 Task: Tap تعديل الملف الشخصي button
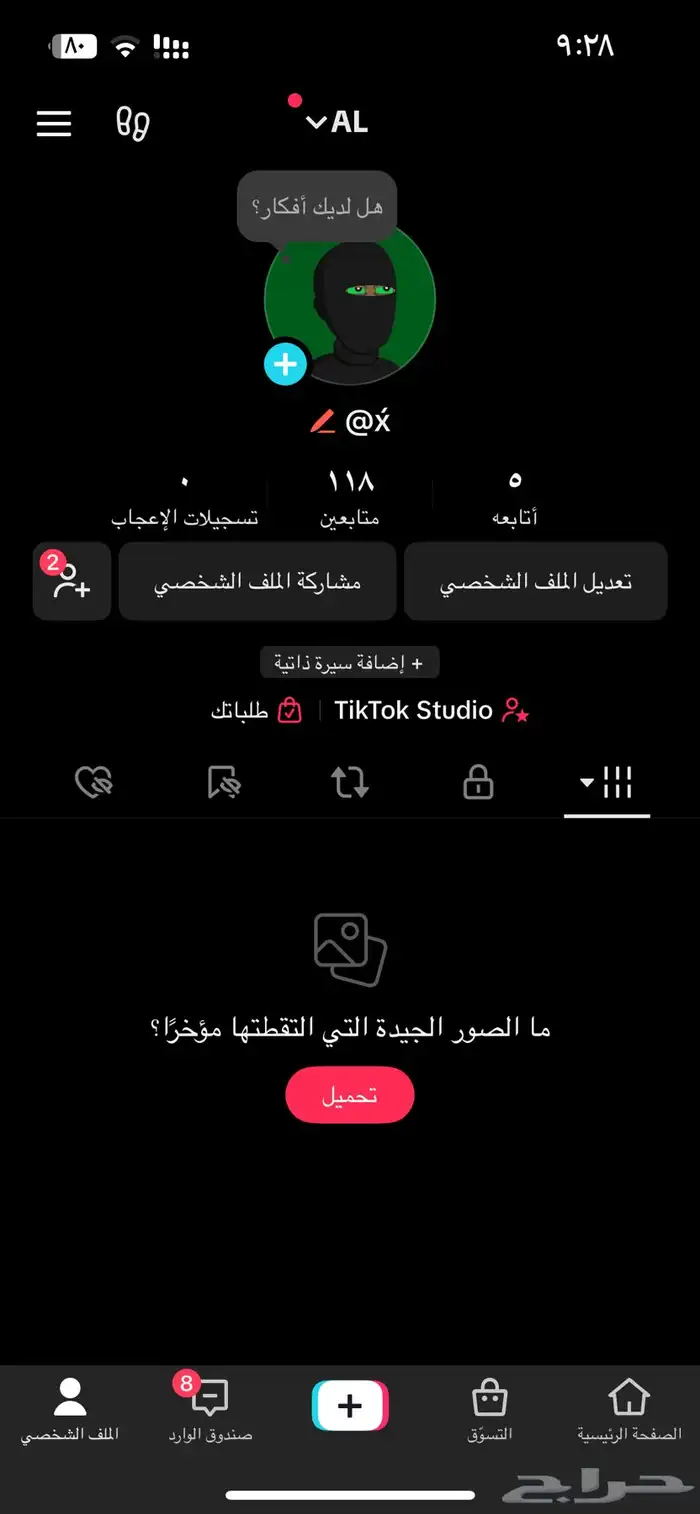tap(535, 582)
